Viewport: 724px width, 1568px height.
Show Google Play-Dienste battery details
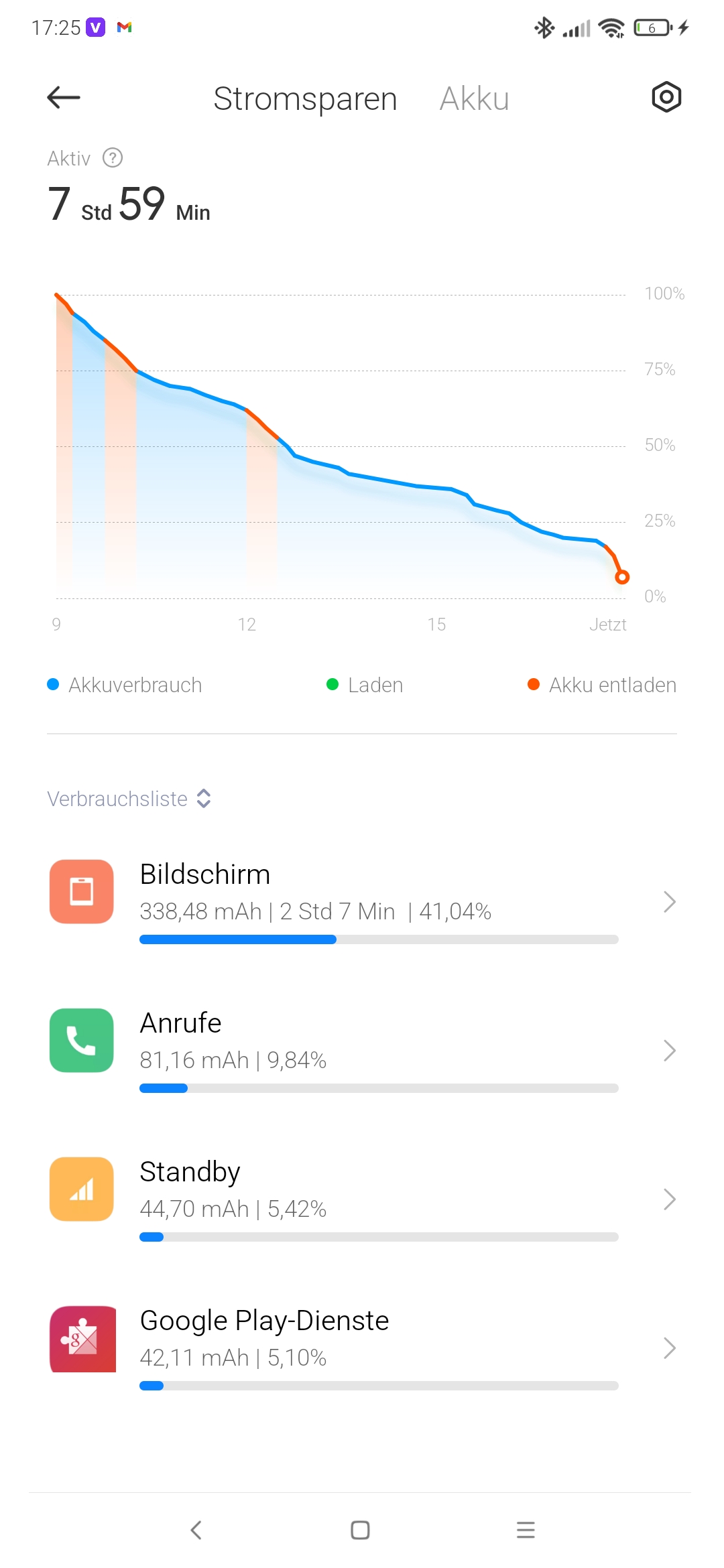(362, 1348)
